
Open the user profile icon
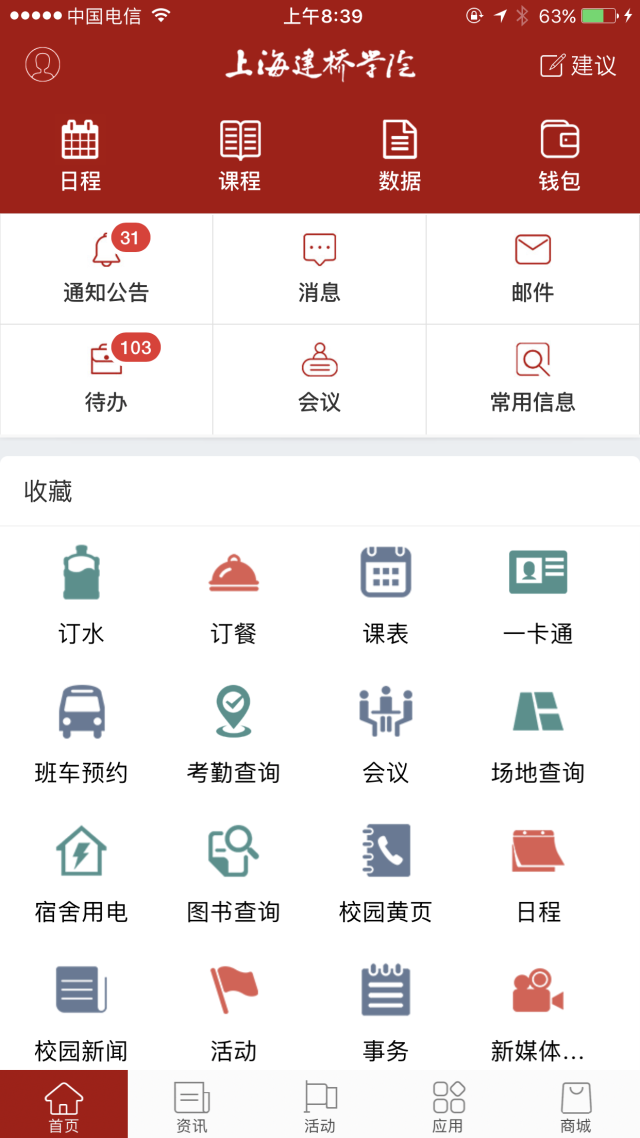click(43, 65)
